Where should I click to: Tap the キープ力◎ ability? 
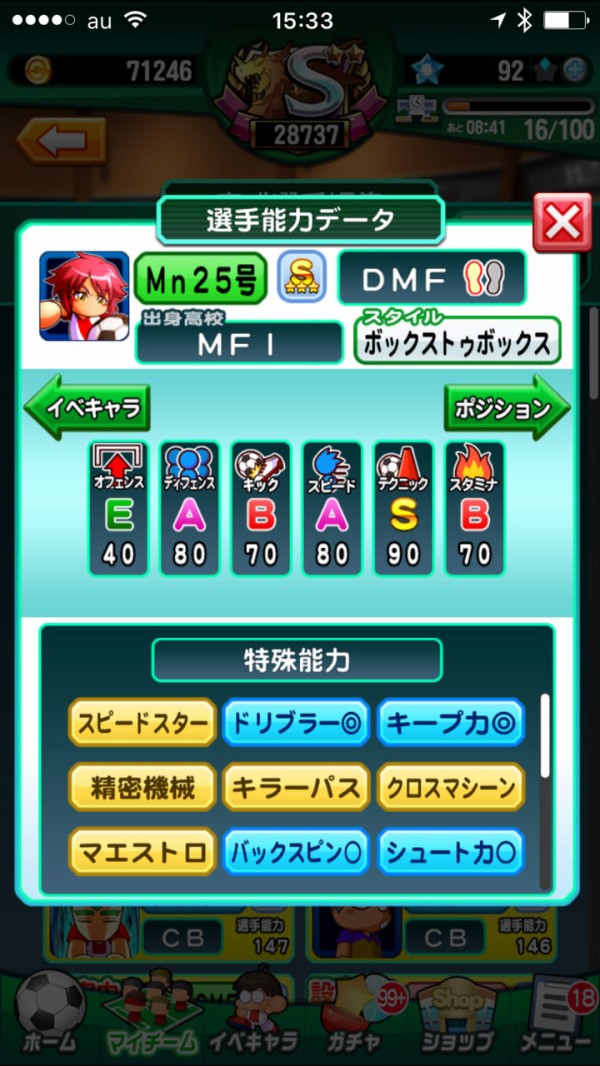(x=451, y=722)
